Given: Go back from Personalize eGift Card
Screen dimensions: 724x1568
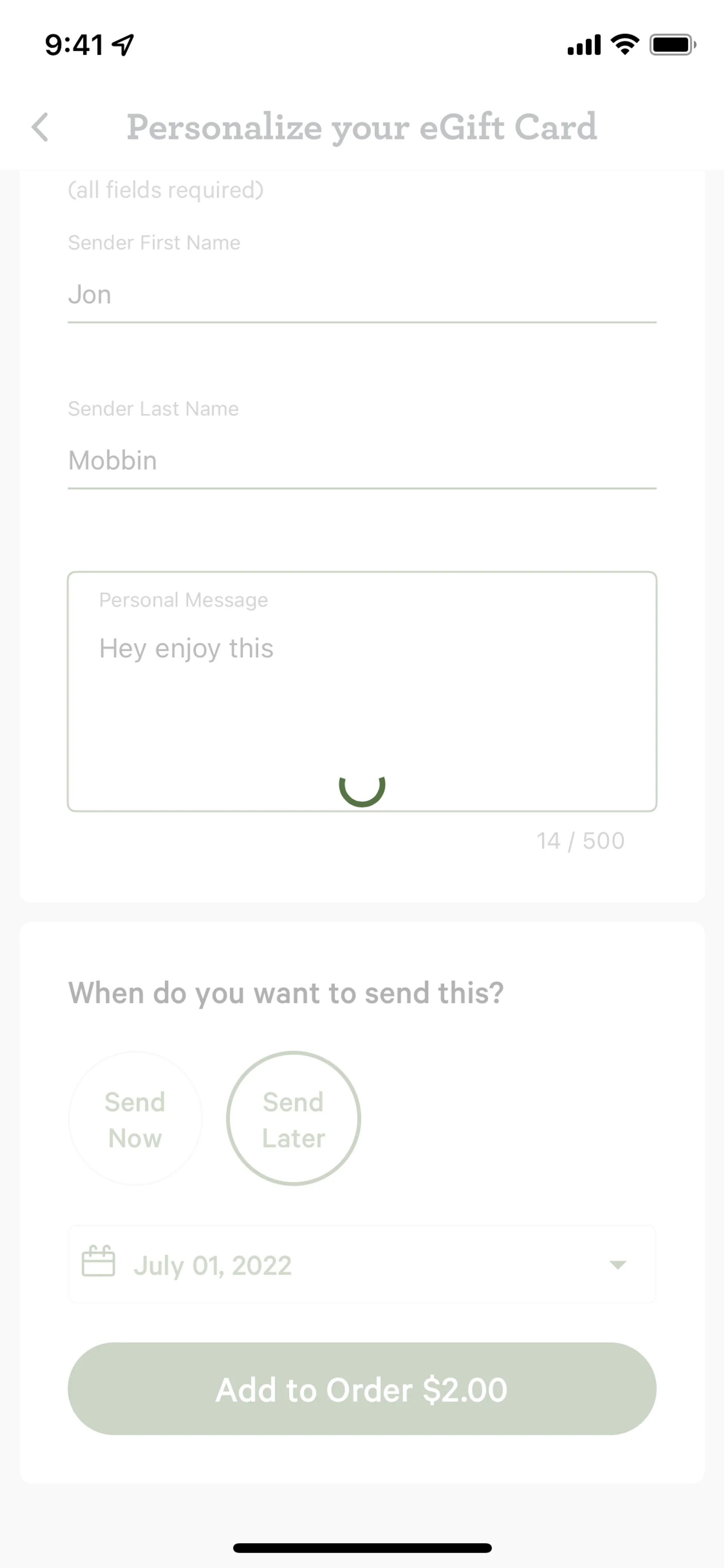Looking at the screenshot, I should (x=40, y=127).
